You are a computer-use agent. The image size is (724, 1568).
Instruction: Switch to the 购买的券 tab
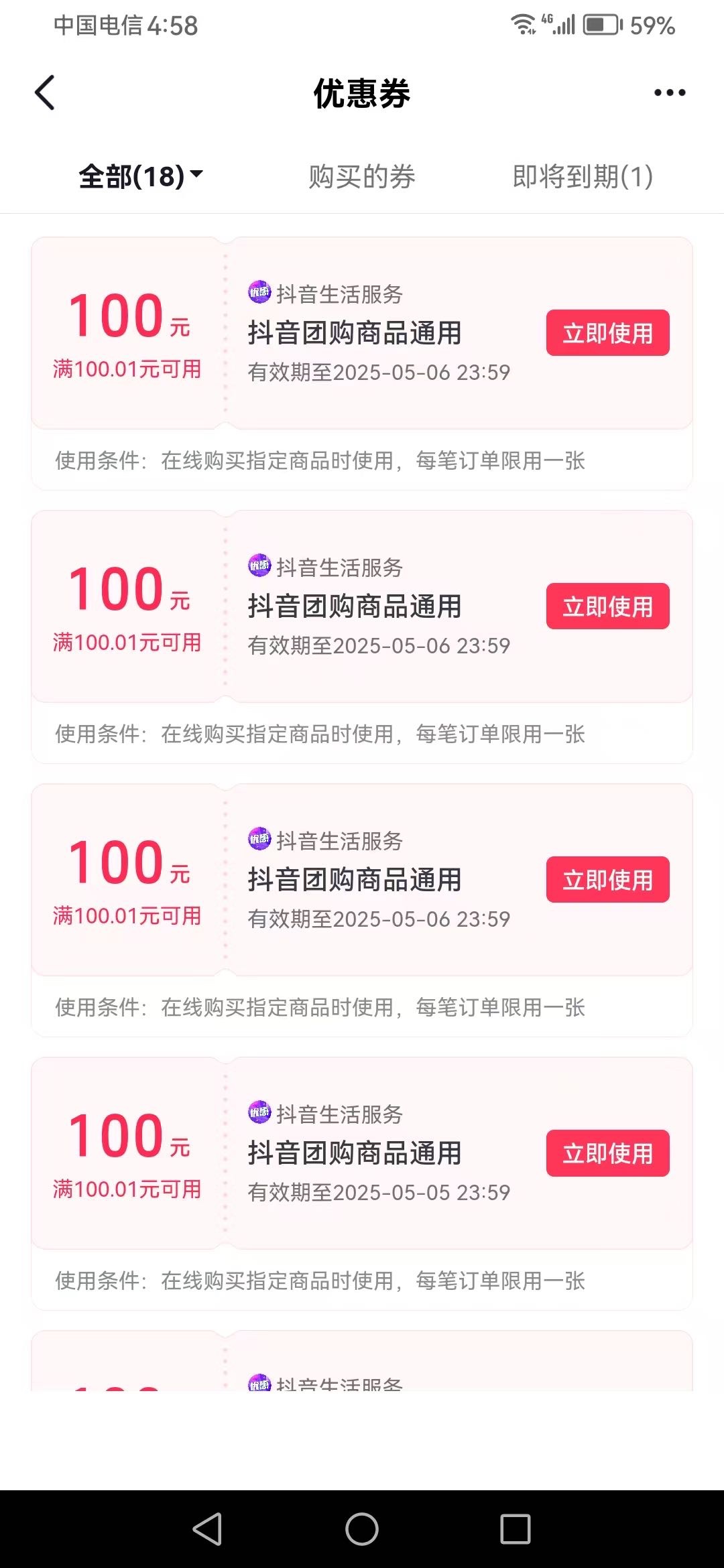362,176
